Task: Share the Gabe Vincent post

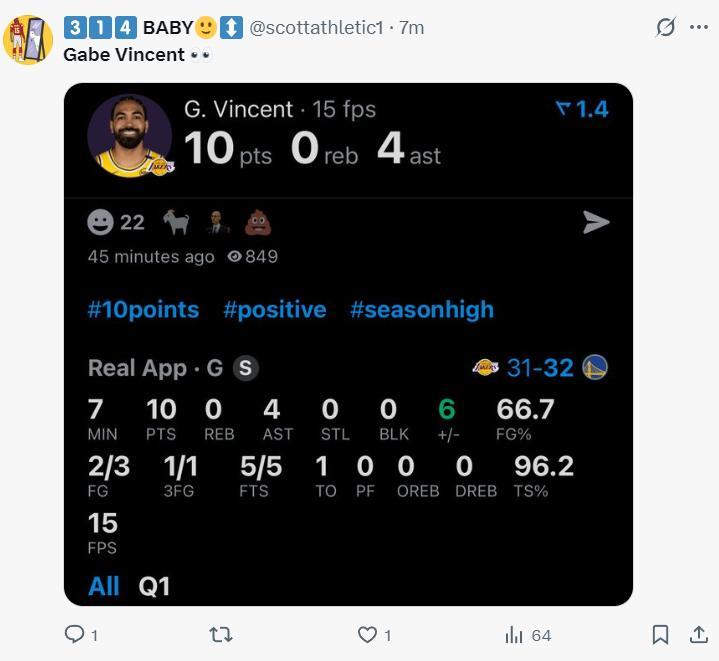Action: pos(699,634)
